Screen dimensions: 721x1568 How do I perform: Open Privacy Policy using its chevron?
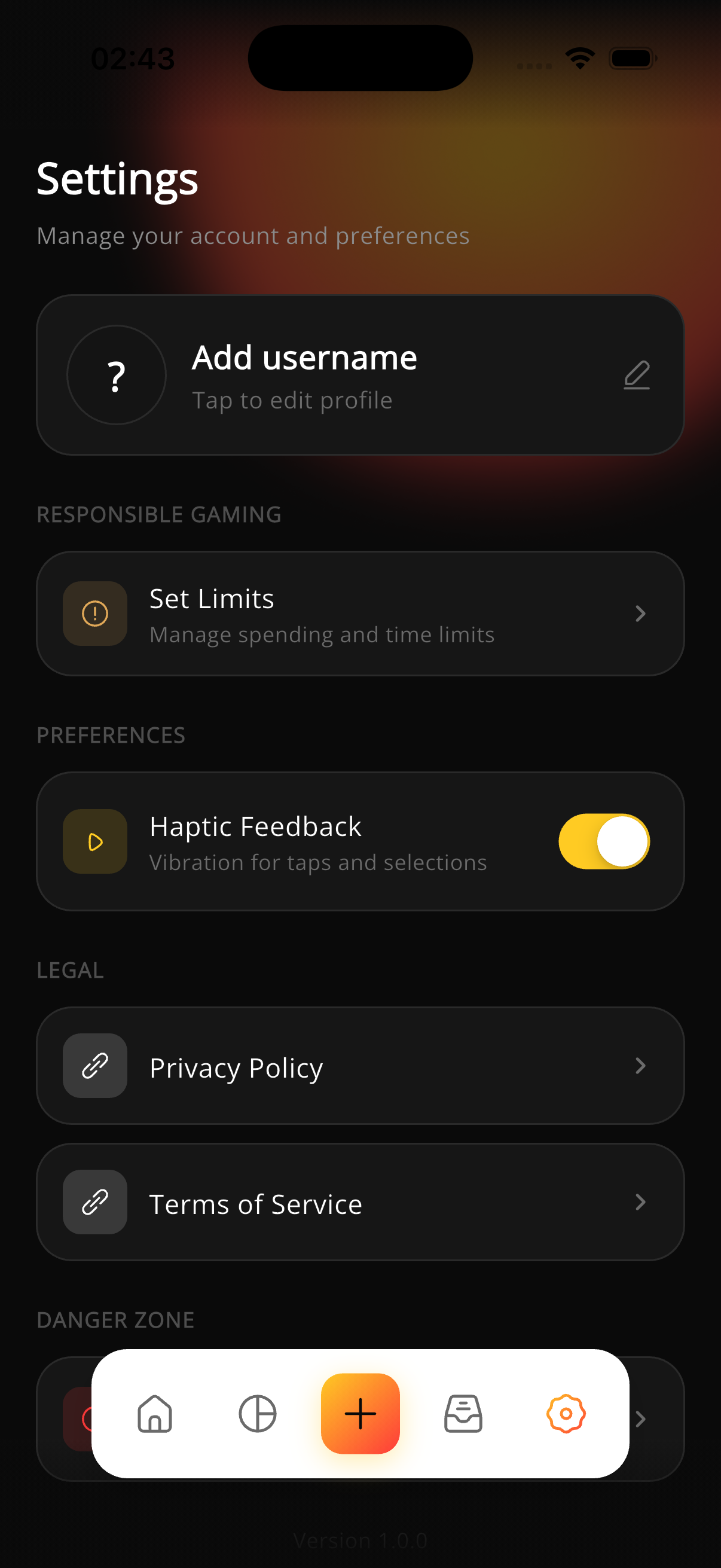click(640, 1066)
